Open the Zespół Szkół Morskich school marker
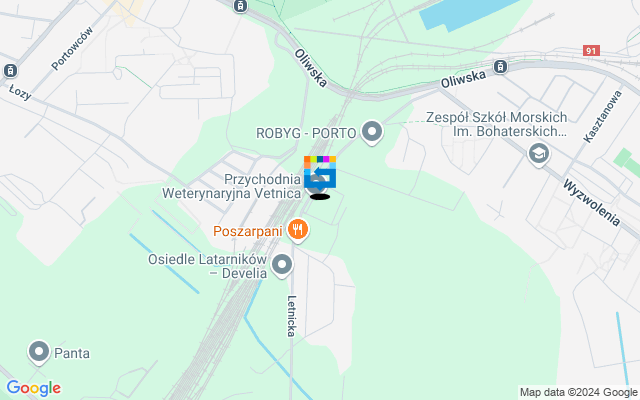Viewport: 640px width, 400px height. pyautogui.click(x=539, y=153)
